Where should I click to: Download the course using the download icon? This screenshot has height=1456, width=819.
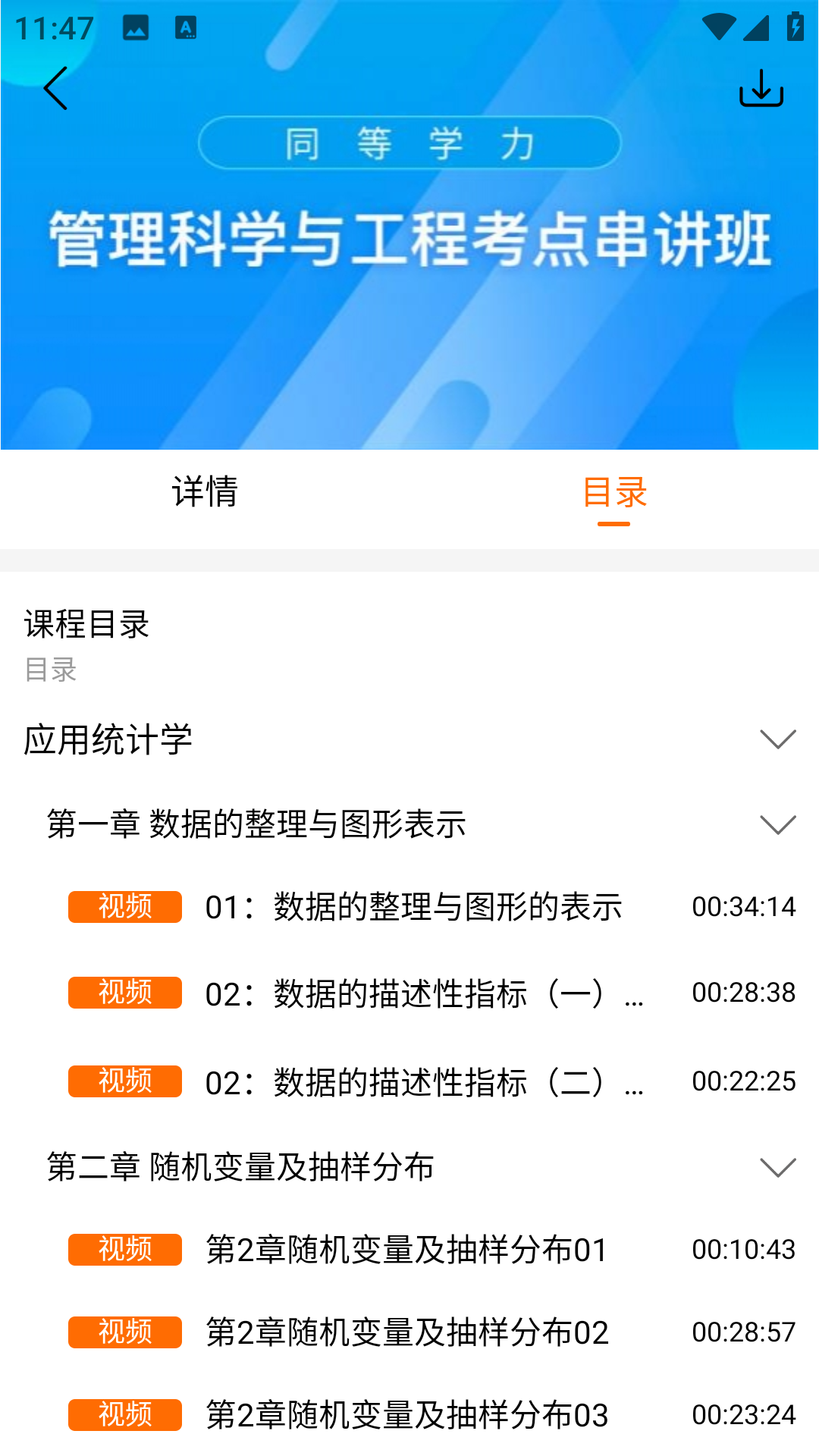click(x=761, y=89)
